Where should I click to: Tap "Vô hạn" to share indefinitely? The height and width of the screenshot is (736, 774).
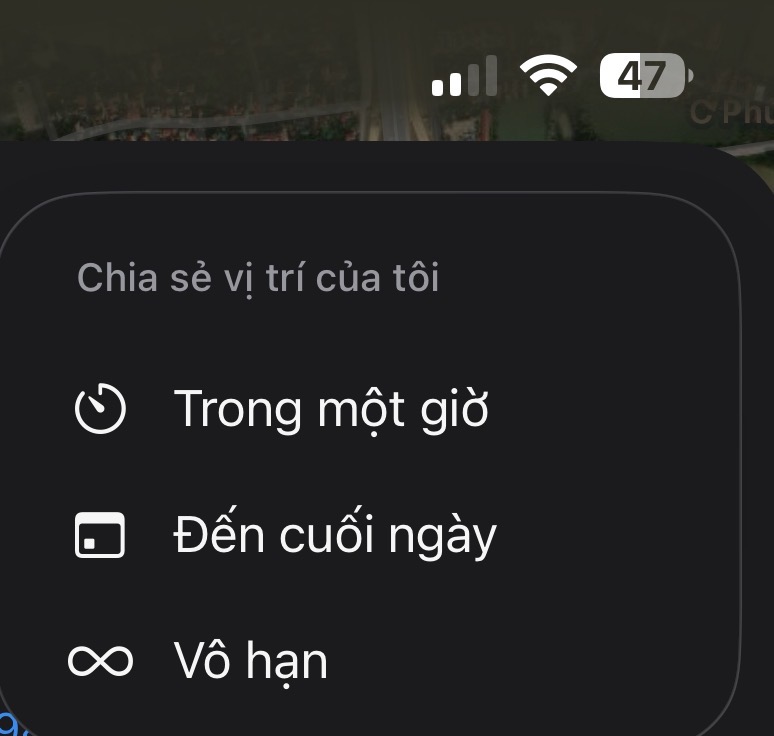coord(250,661)
